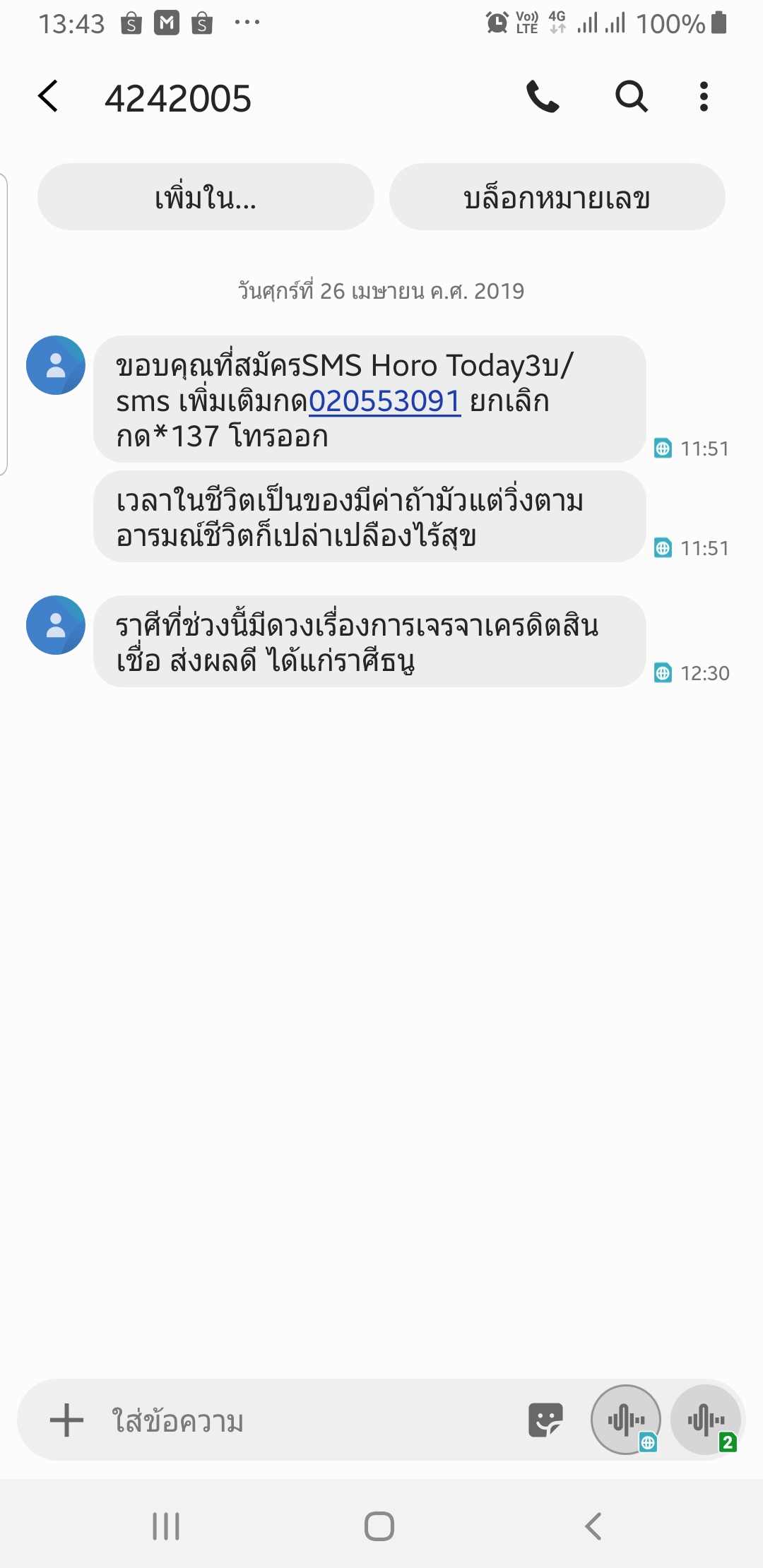Image resolution: width=763 pixels, height=1568 pixels.
Task: Call the number 4242005
Action: [543, 97]
